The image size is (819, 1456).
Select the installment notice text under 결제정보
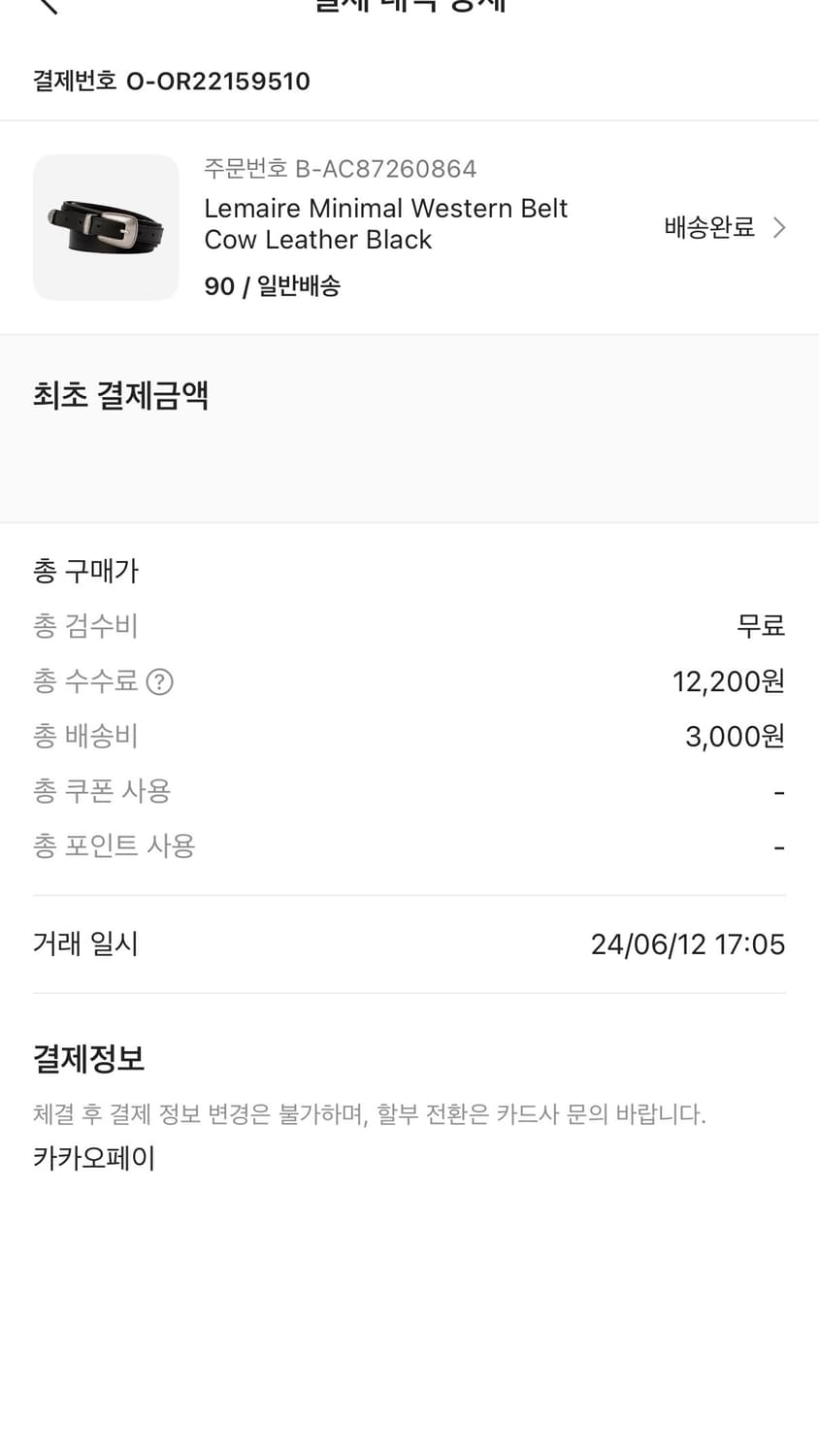click(369, 1114)
